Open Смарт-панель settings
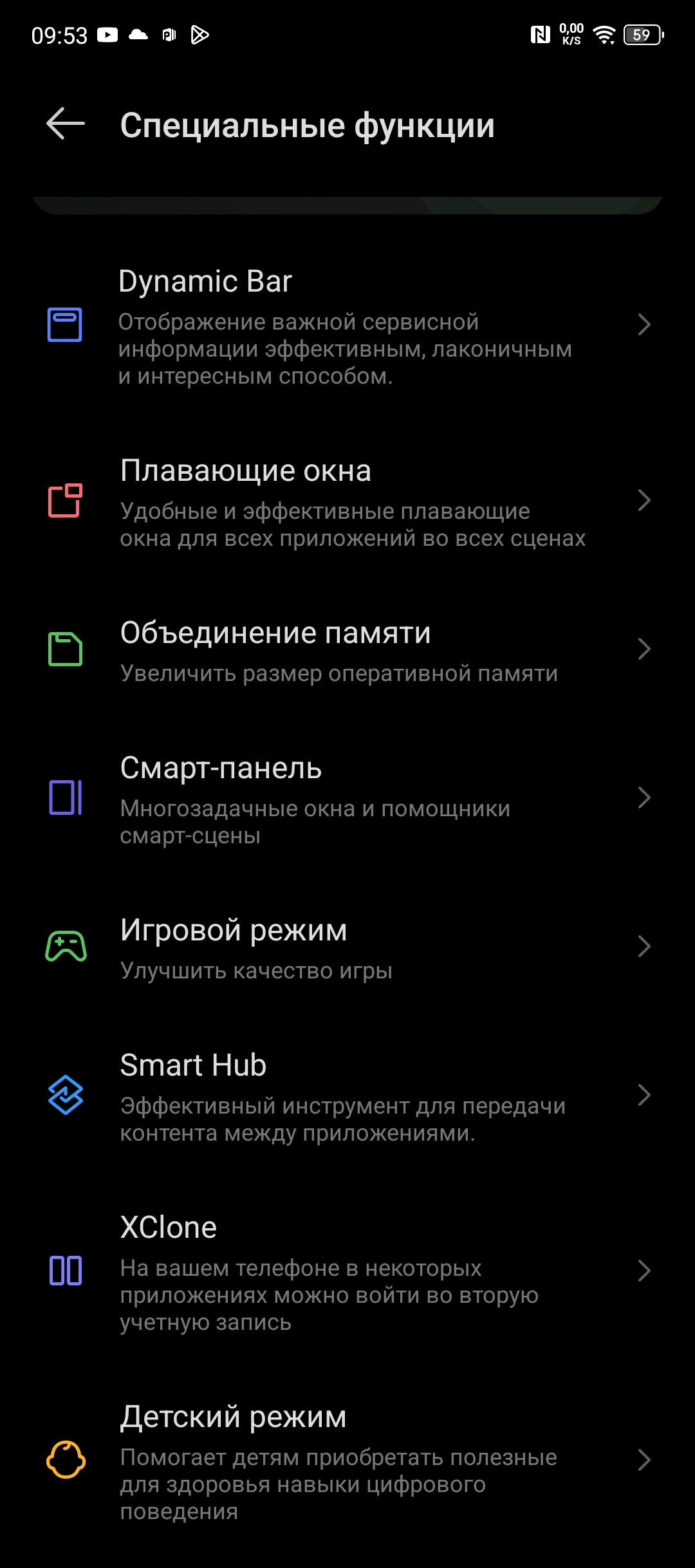Viewport: 695px width, 1568px height. [x=347, y=799]
